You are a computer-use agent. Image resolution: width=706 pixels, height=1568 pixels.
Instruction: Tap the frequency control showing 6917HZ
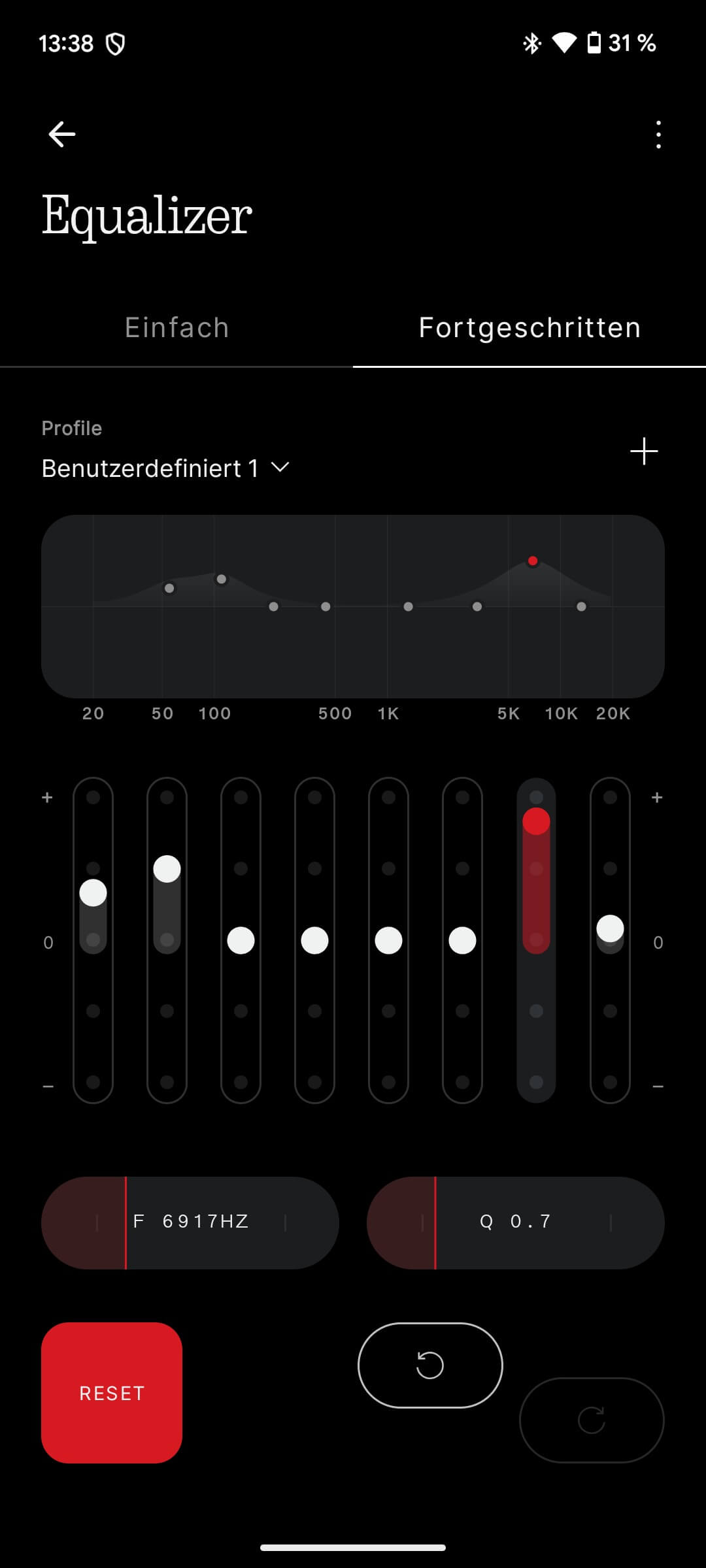coord(190,1222)
